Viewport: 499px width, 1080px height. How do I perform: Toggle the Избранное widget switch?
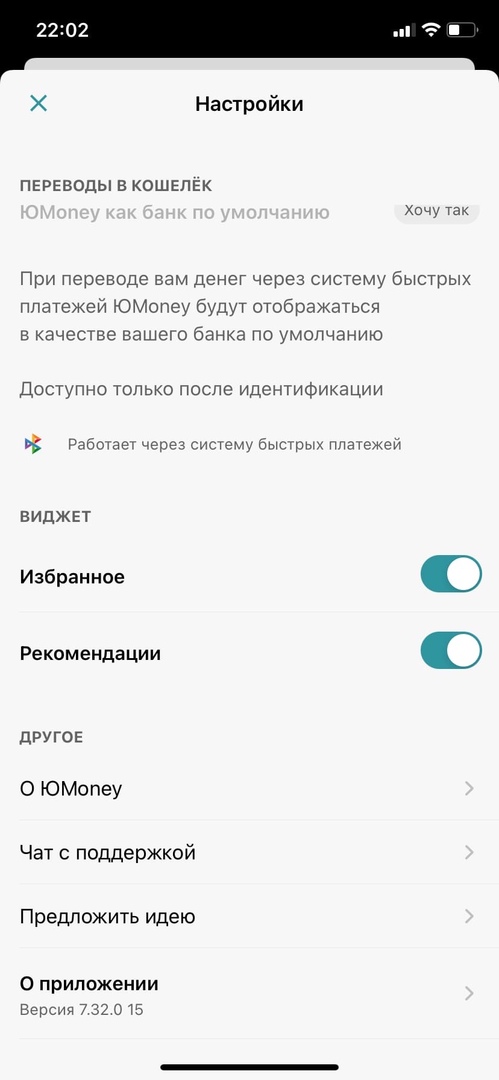coord(451,574)
